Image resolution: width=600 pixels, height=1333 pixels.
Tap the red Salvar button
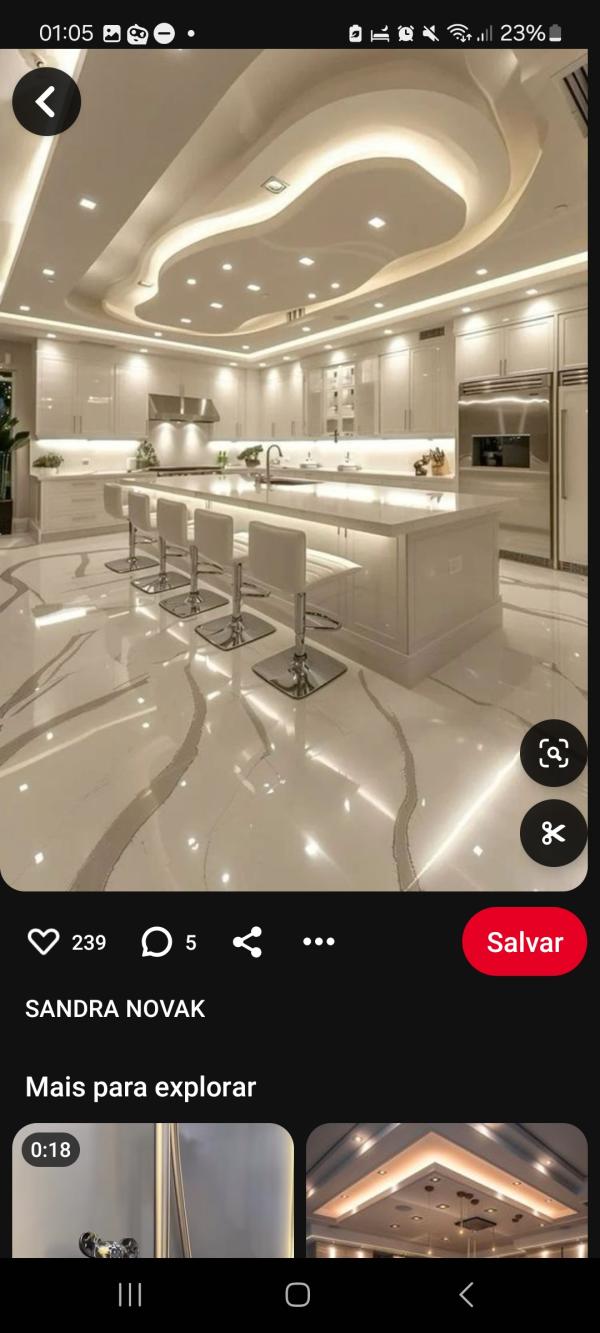click(x=524, y=942)
